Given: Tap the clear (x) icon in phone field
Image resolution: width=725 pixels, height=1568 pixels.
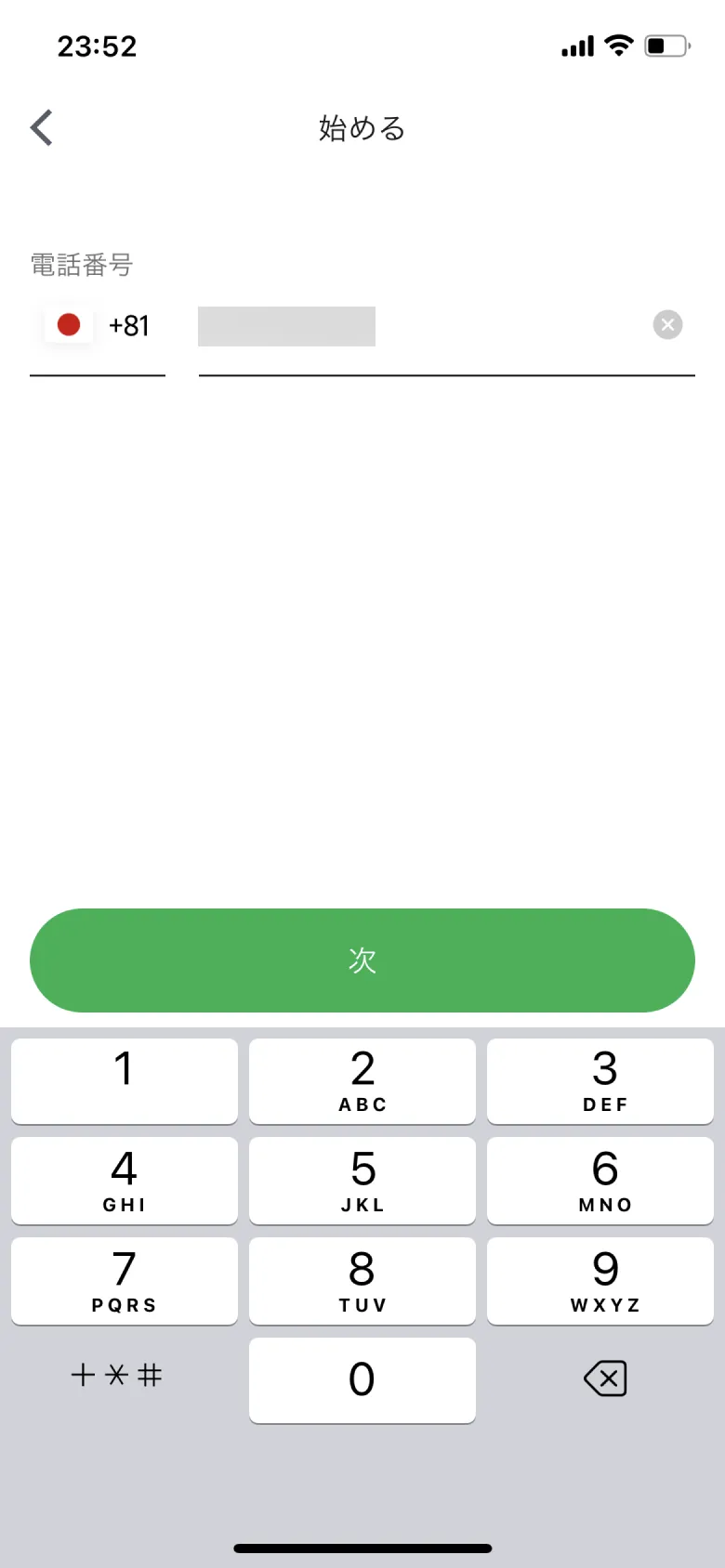Looking at the screenshot, I should 667,324.
